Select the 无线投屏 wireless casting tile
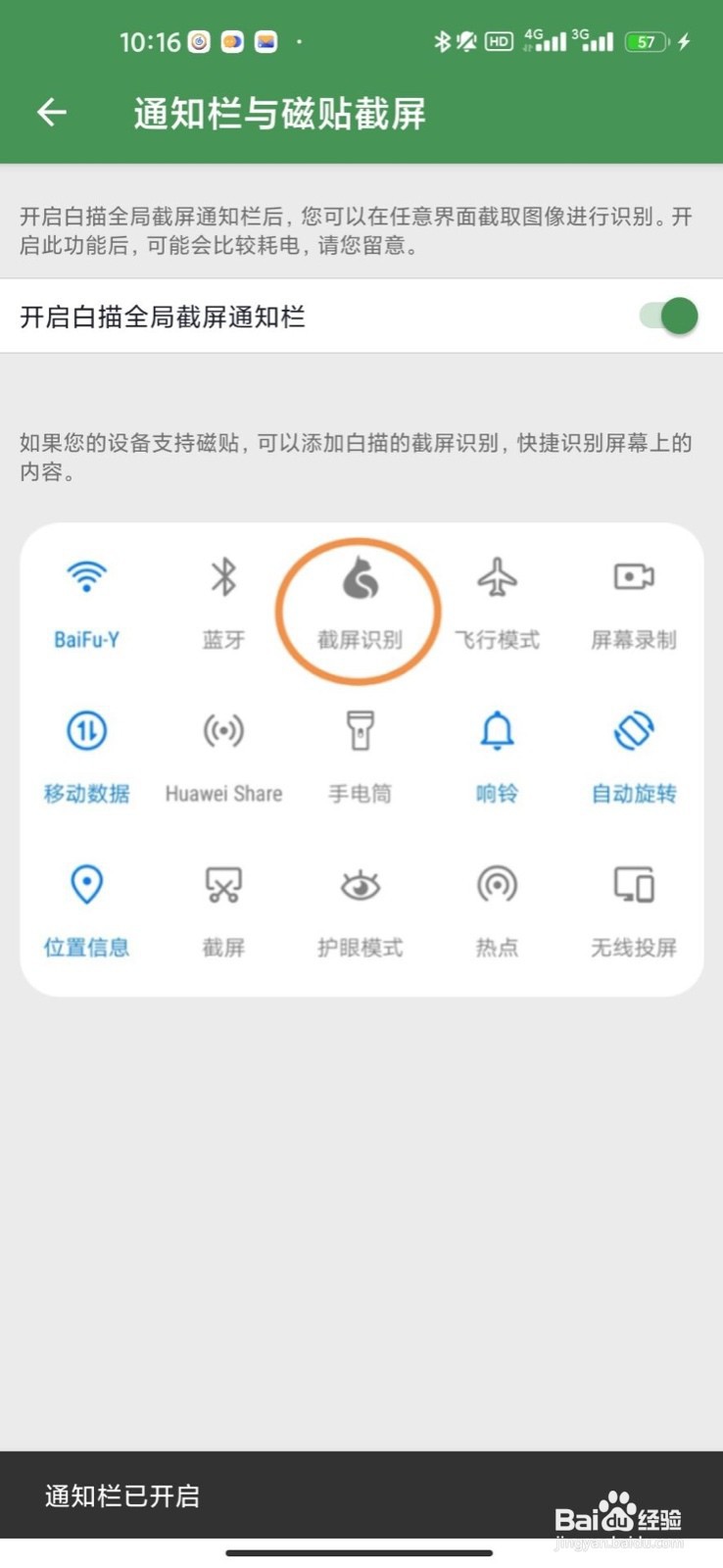723x1568 pixels. pyautogui.click(x=633, y=908)
